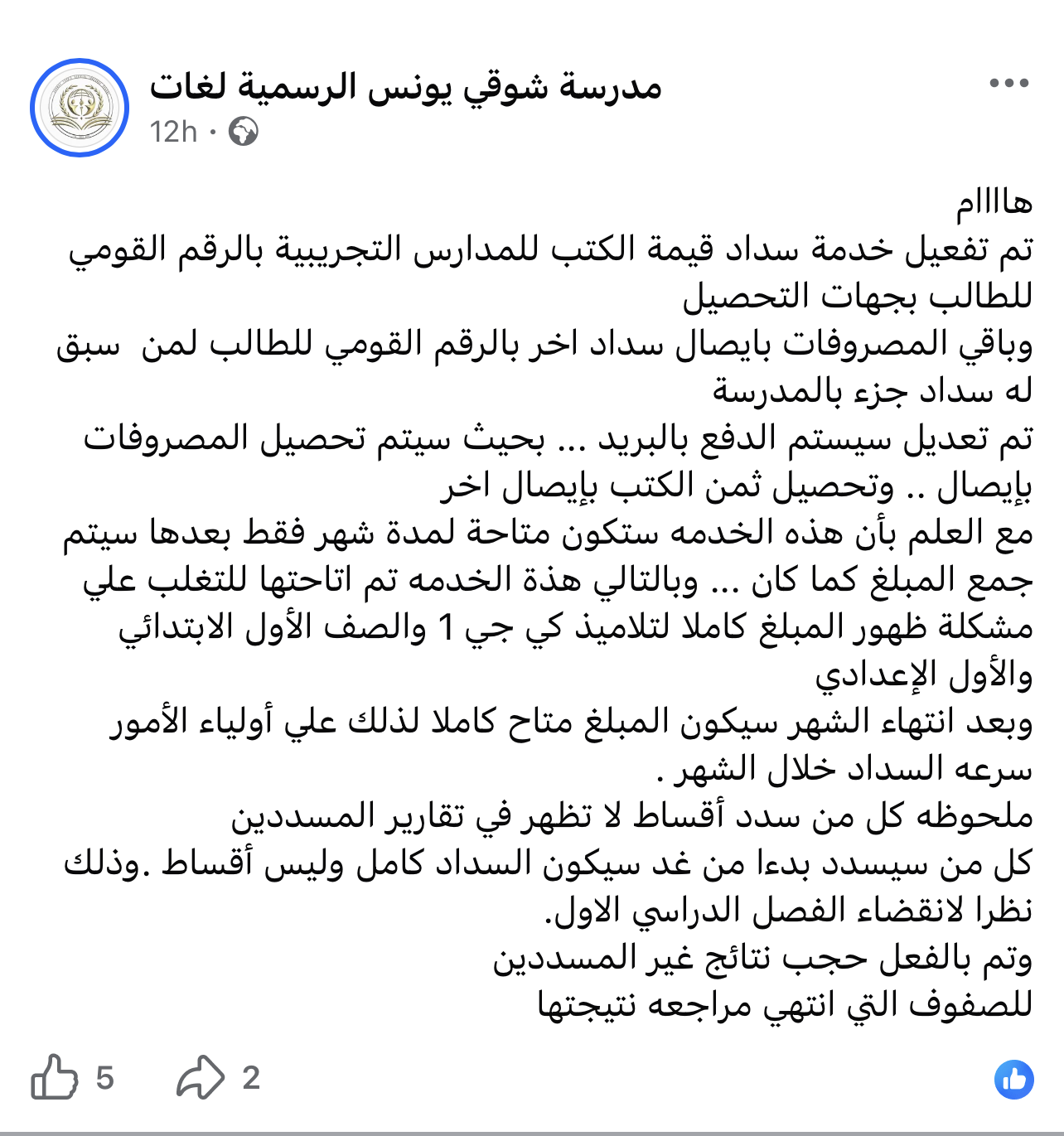This screenshot has height=1136, width=1064.
Task: Open the school's profile picture
Action: [80, 108]
